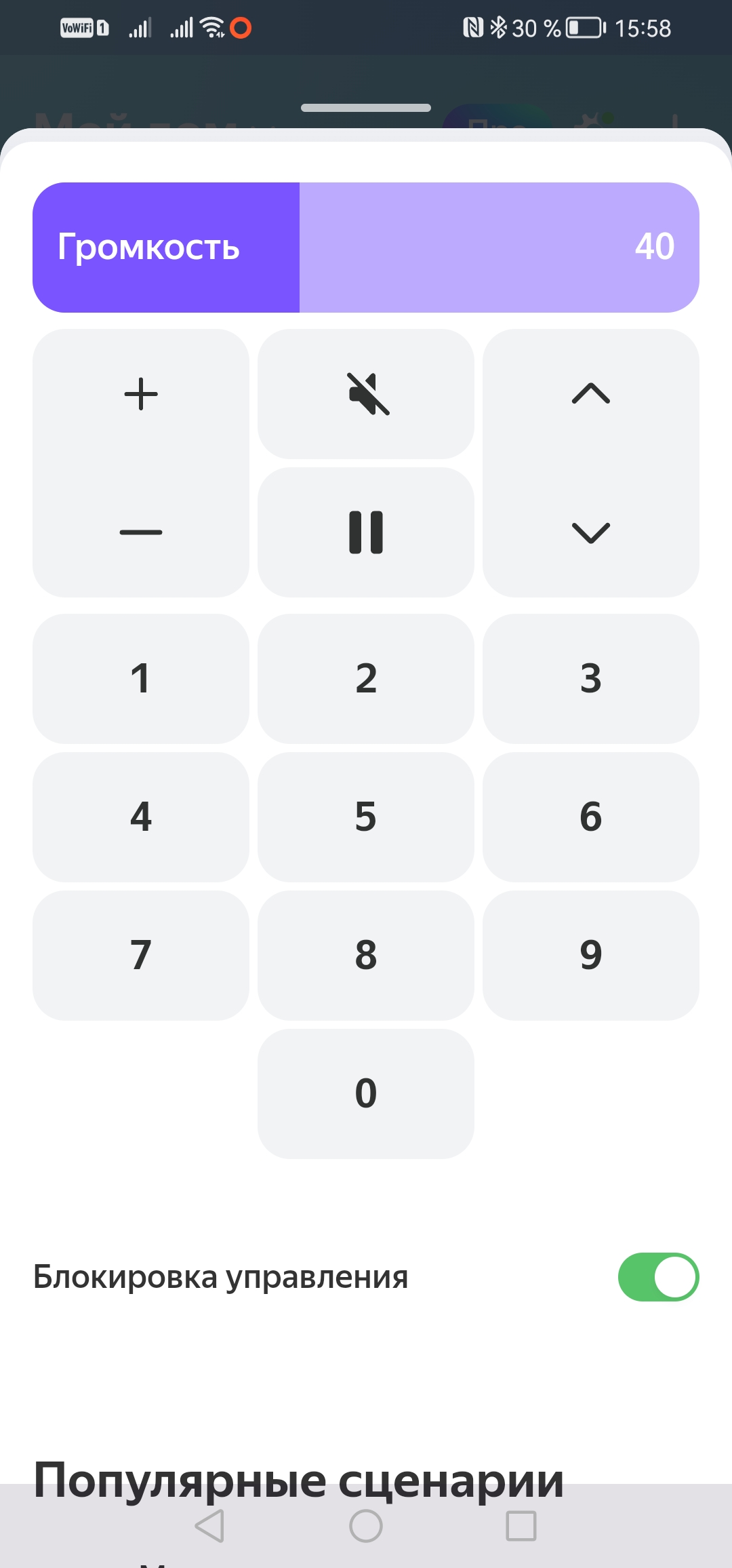The width and height of the screenshot is (732, 1568).
Task: Tap the Громкость volume slider
Action: [x=366, y=248]
